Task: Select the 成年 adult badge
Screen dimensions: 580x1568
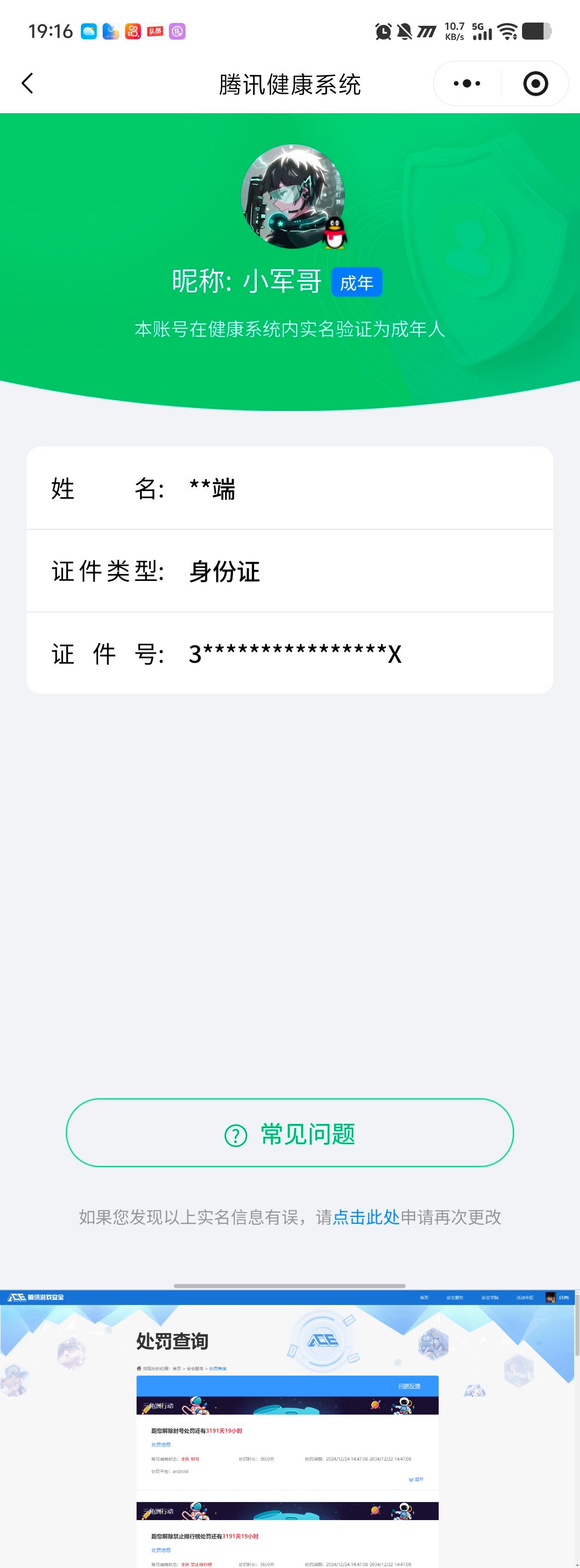Action: click(x=358, y=282)
